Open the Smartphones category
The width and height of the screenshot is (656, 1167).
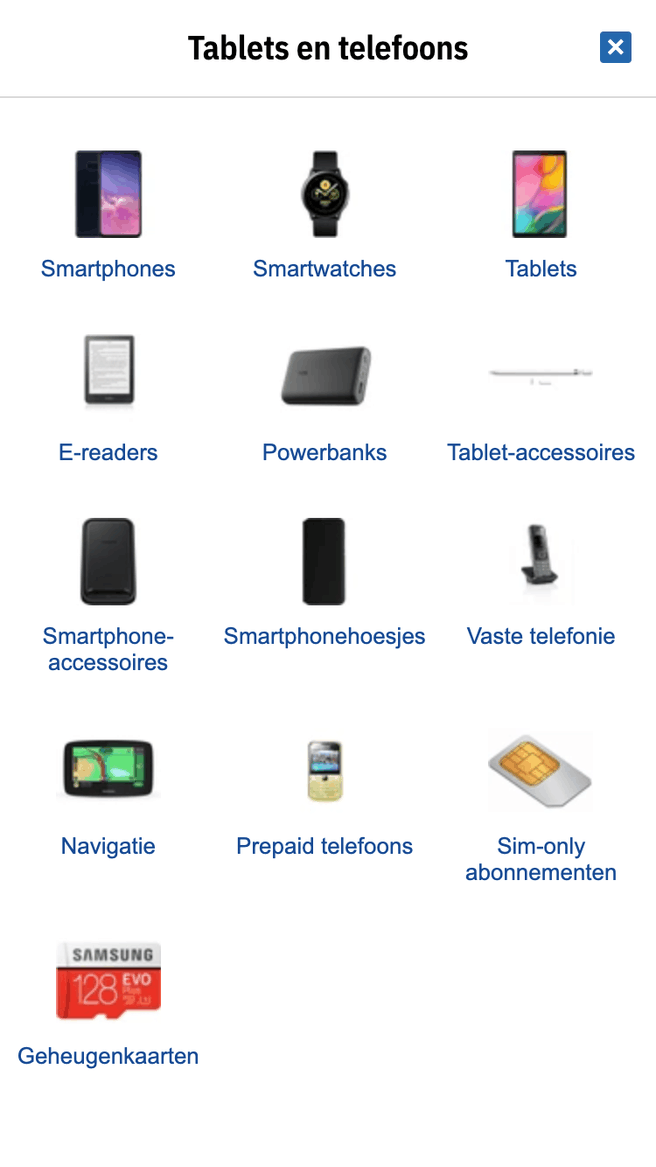click(108, 268)
